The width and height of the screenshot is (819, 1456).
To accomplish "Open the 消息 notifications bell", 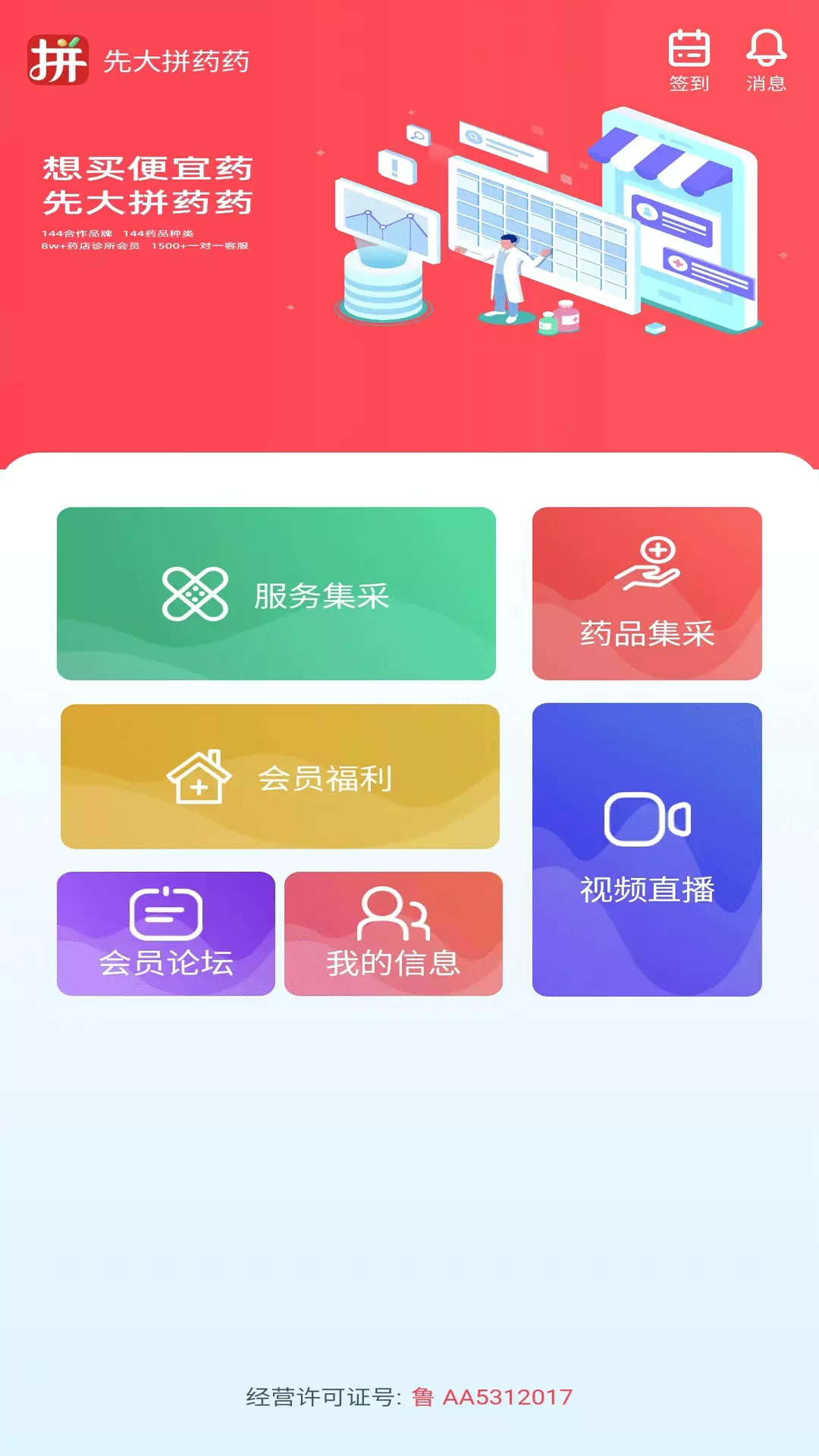I will 766,61.
